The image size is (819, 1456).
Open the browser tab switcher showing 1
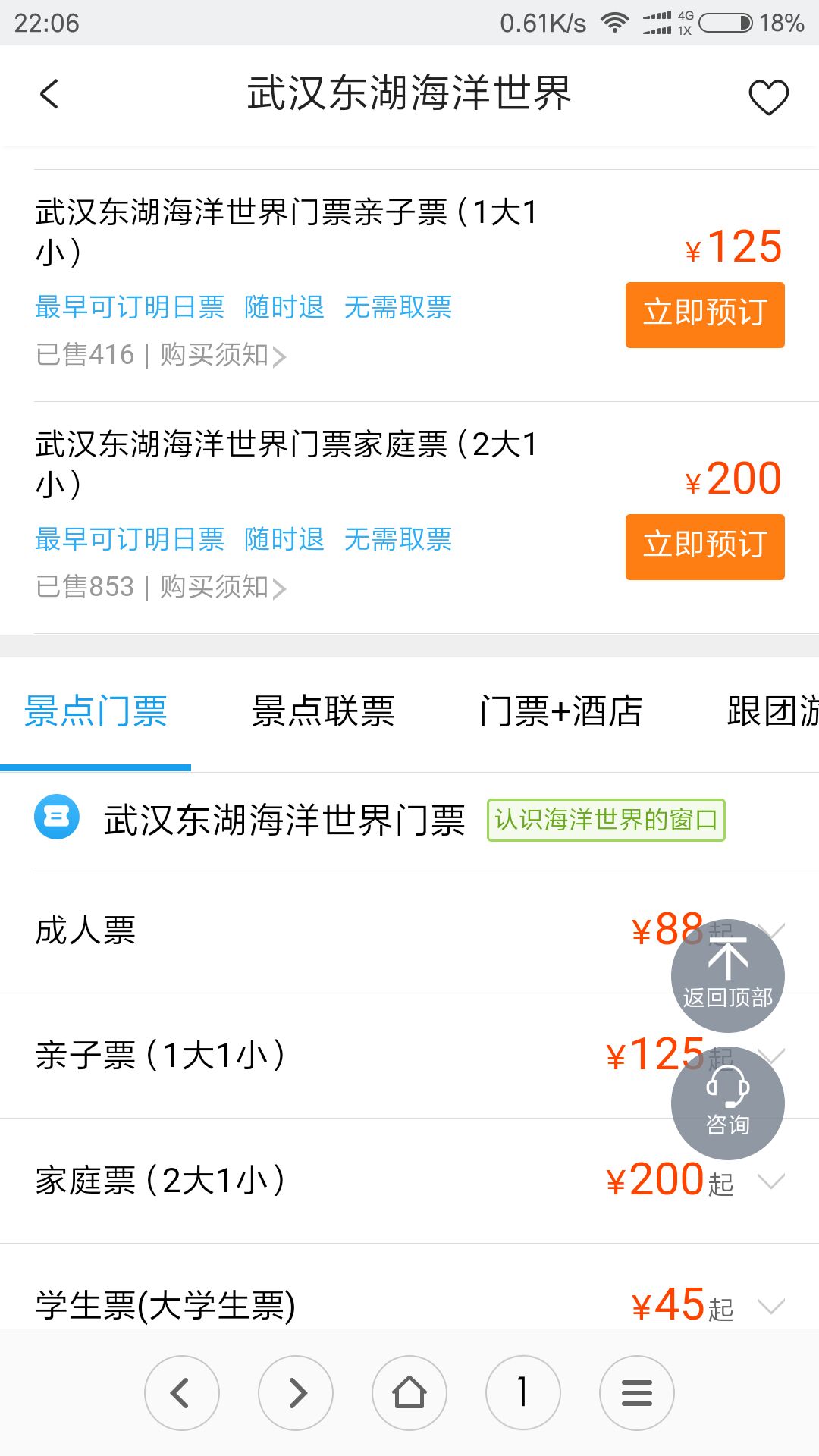click(x=523, y=1393)
